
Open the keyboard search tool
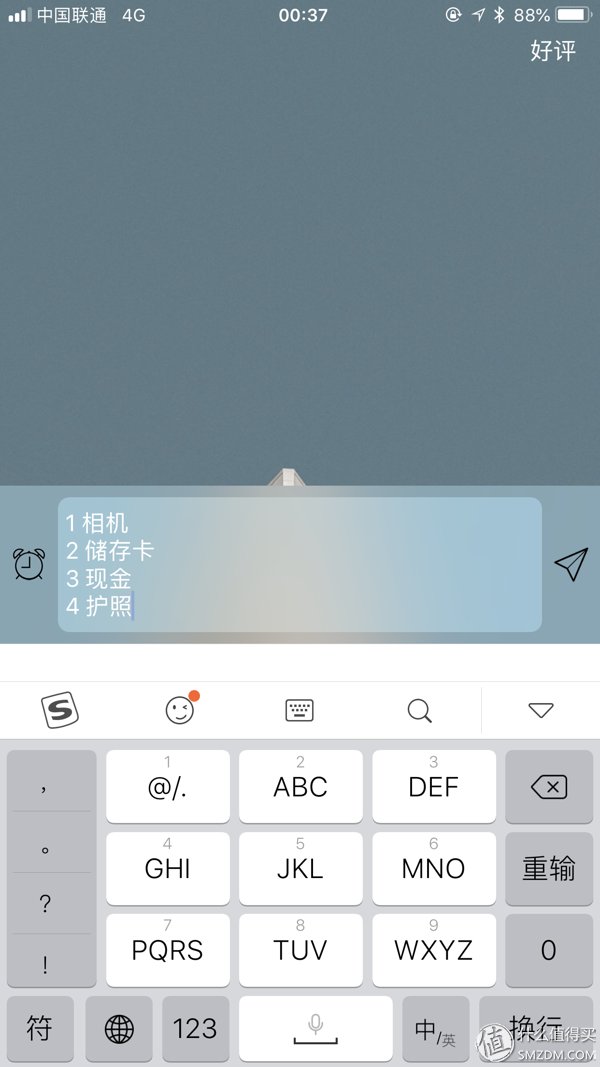420,711
